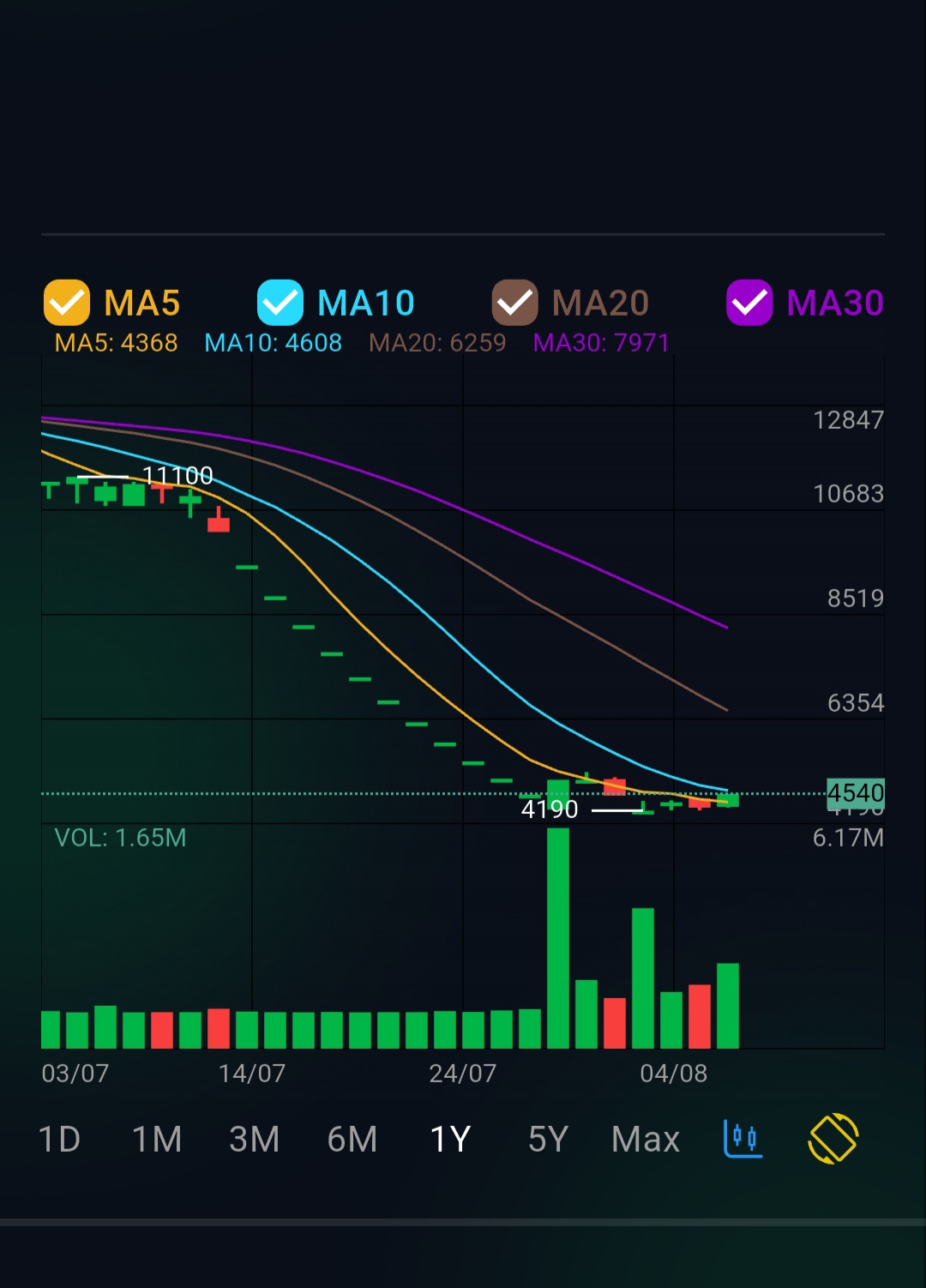Uncheck the MA5 moving average checkbox

point(67,303)
